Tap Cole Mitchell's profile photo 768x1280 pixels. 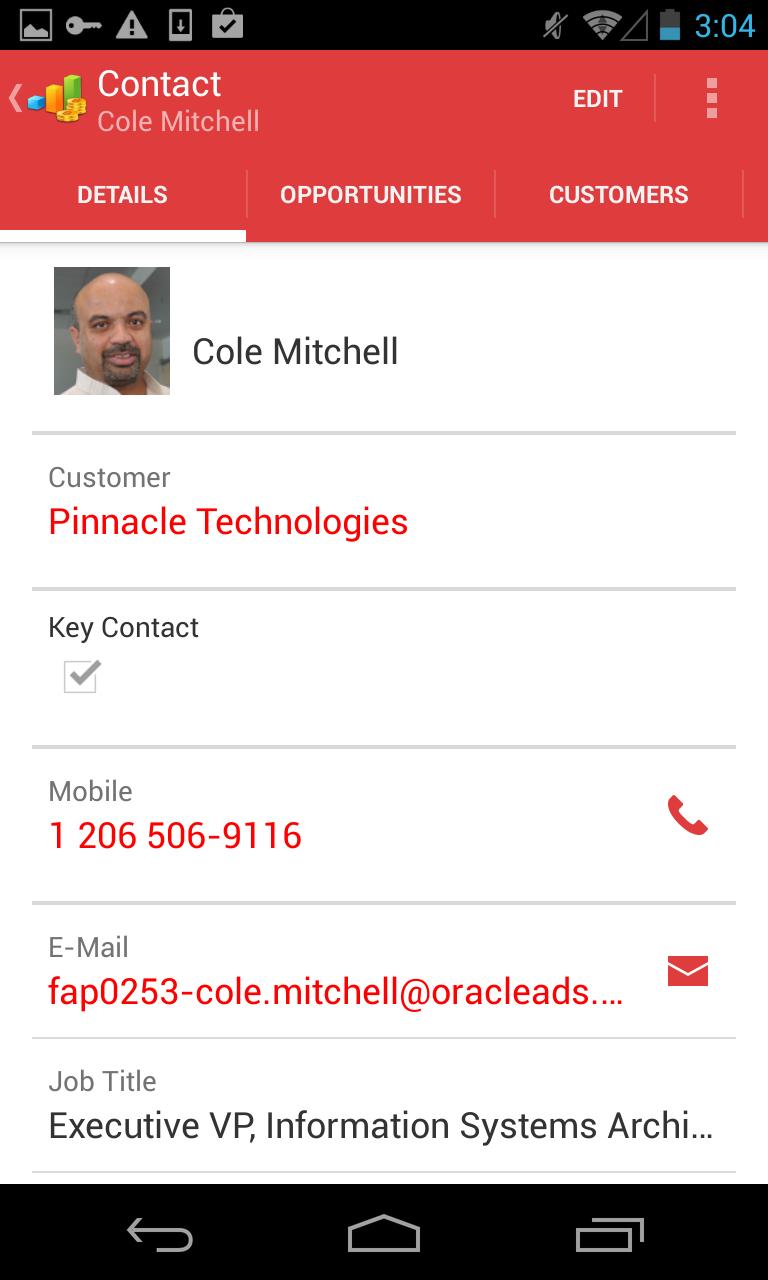112,330
